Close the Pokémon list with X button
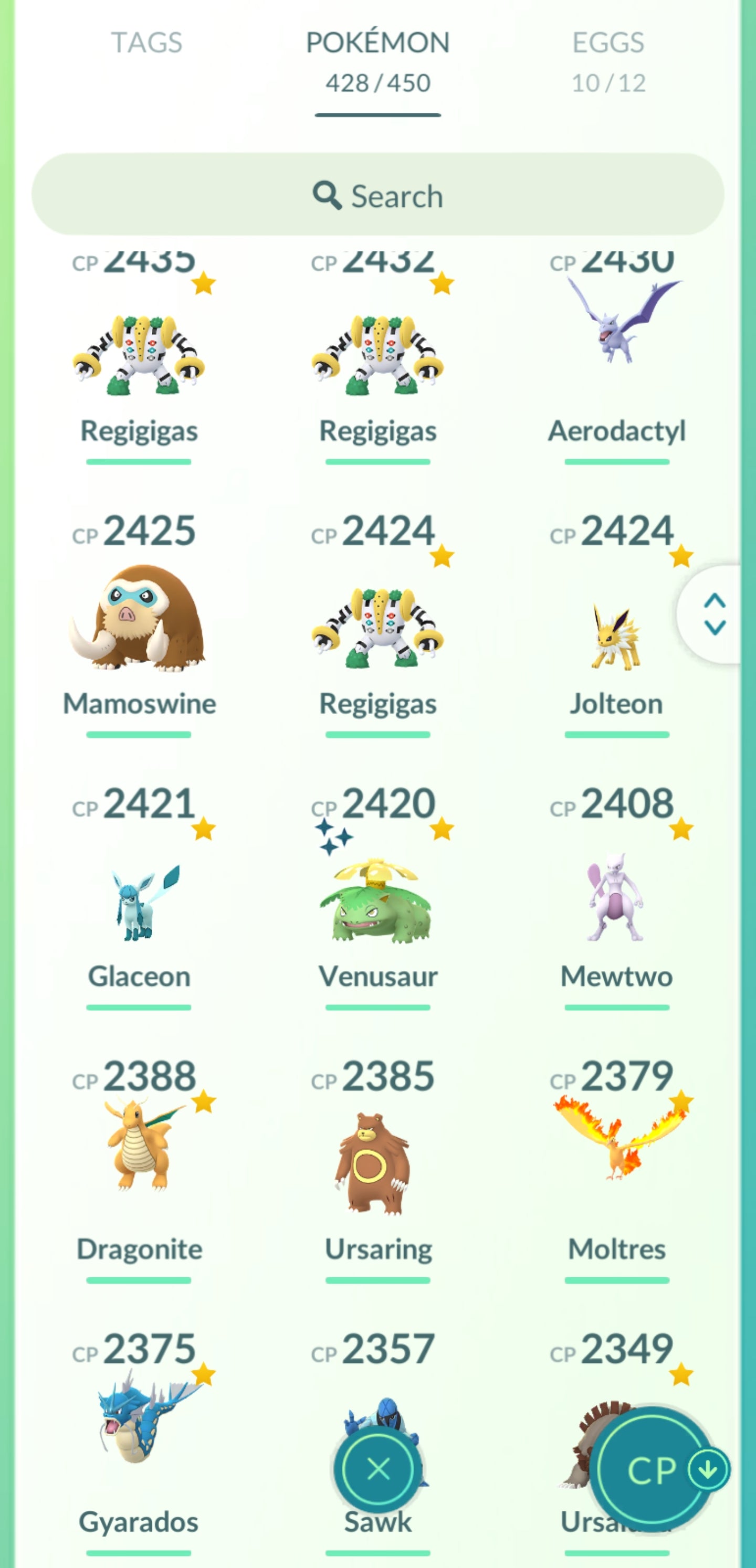Screen dimensions: 756x1568 point(379,1469)
